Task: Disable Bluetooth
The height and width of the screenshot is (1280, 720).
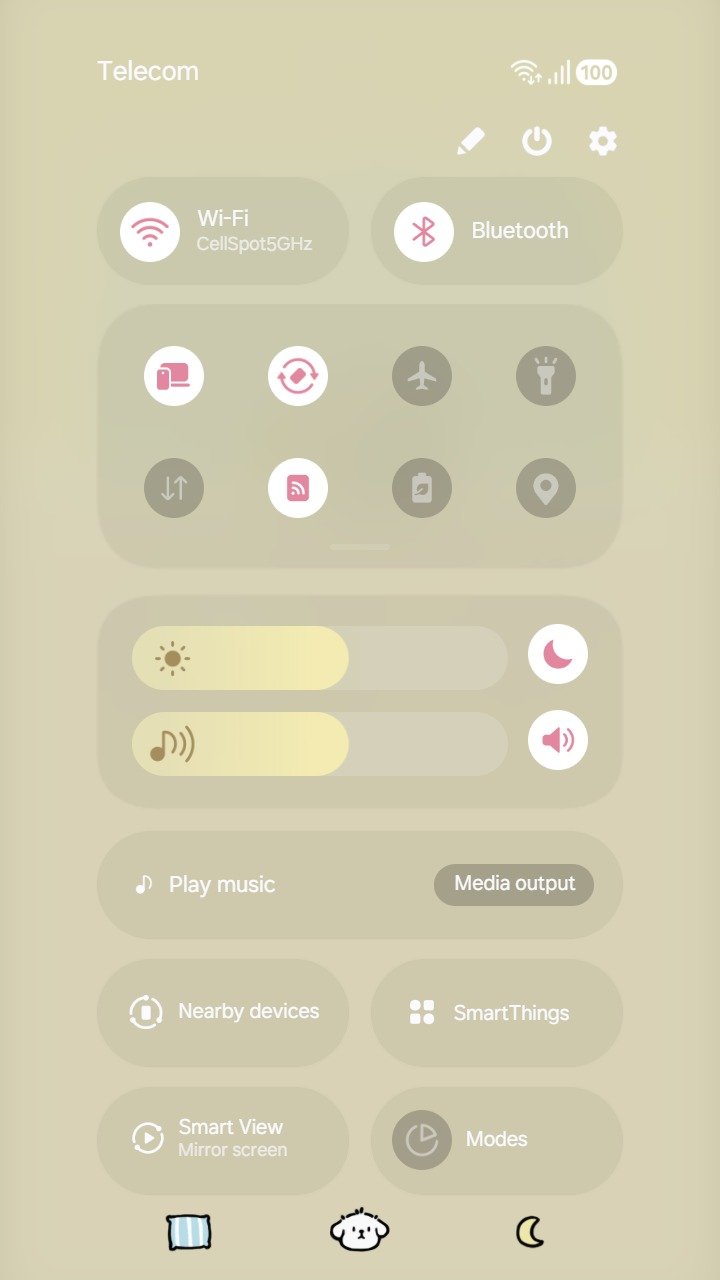Action: tap(424, 231)
